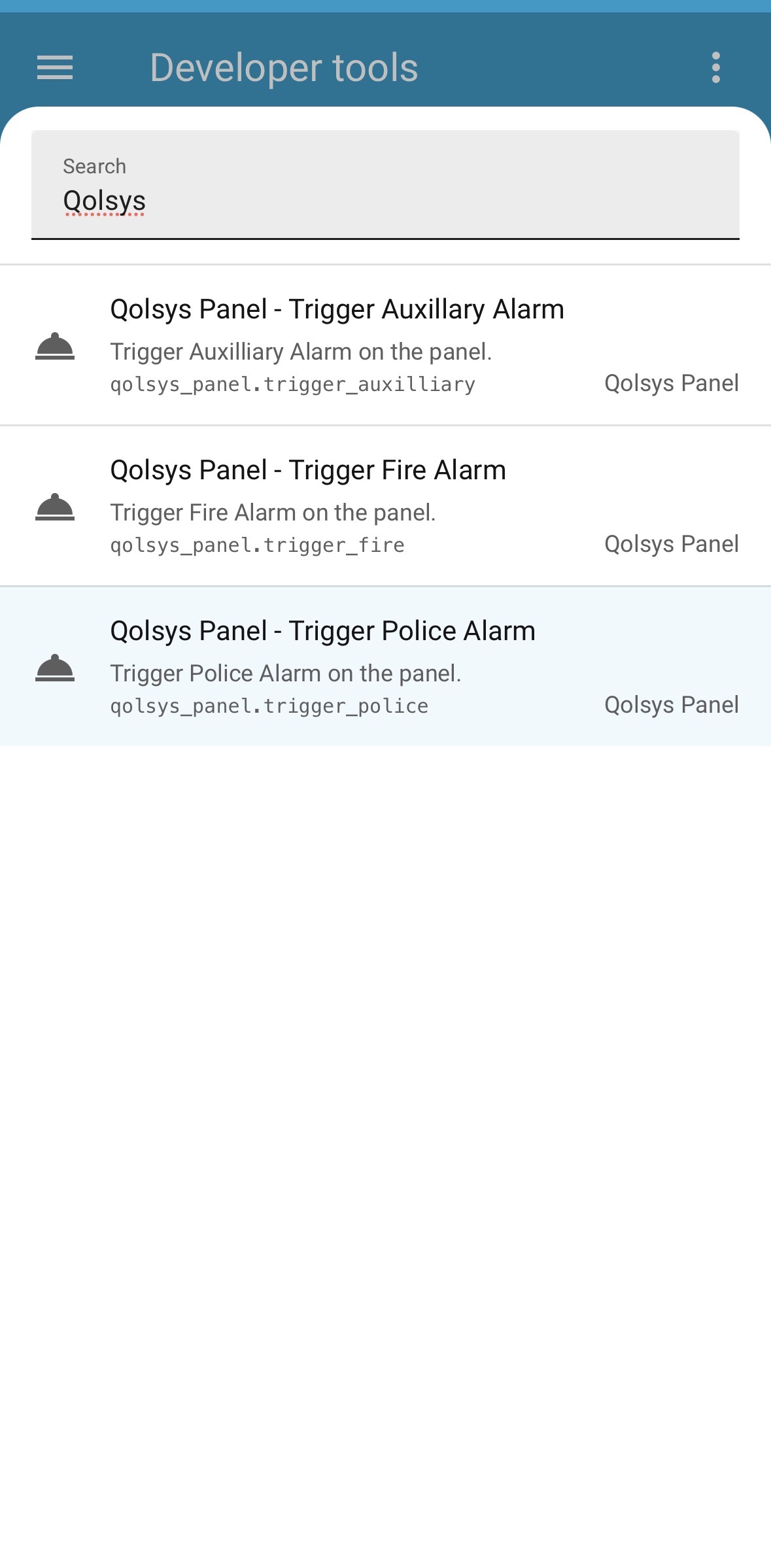Select Trigger Auxillary Alarm service
771x1568 pixels.
pyautogui.click(x=385, y=345)
